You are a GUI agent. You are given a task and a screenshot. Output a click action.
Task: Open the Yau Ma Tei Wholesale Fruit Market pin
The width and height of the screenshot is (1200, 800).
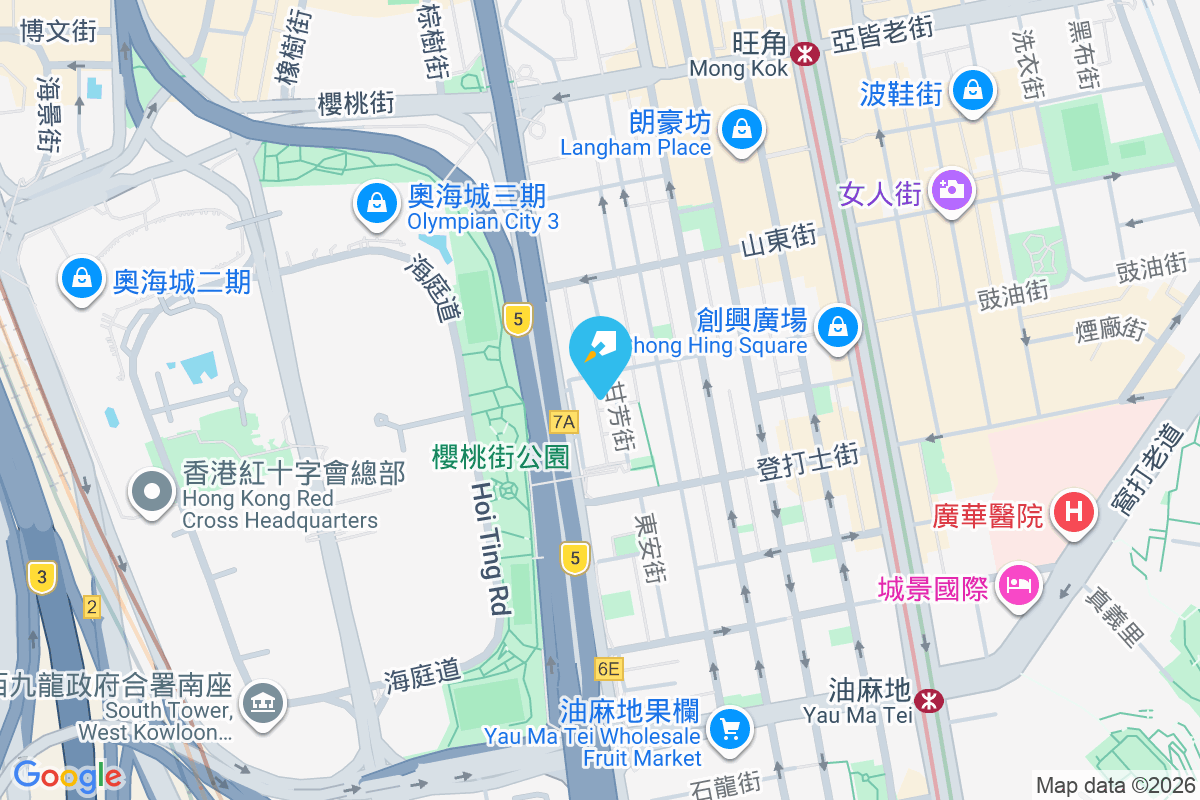click(x=729, y=728)
